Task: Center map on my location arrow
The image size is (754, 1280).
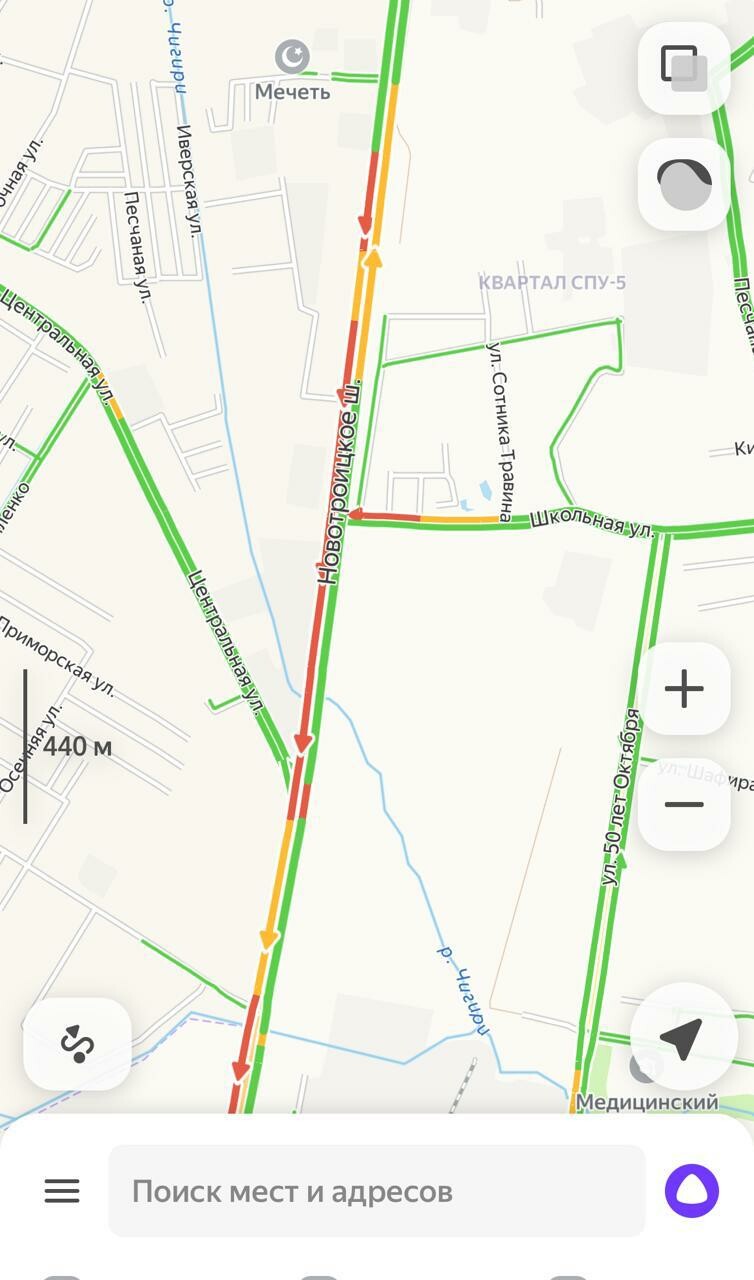Action: coord(684,1038)
